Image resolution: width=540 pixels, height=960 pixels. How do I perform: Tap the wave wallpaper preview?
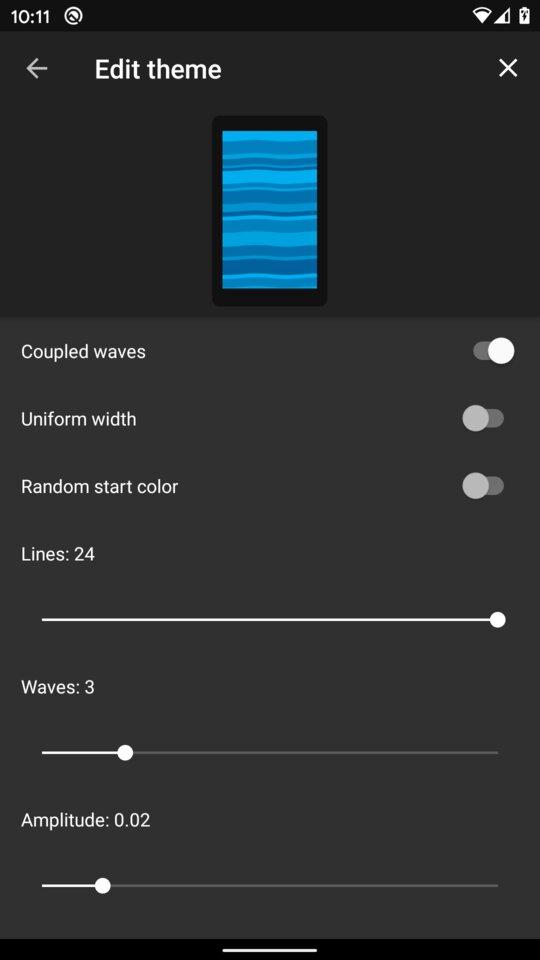[x=269, y=210]
